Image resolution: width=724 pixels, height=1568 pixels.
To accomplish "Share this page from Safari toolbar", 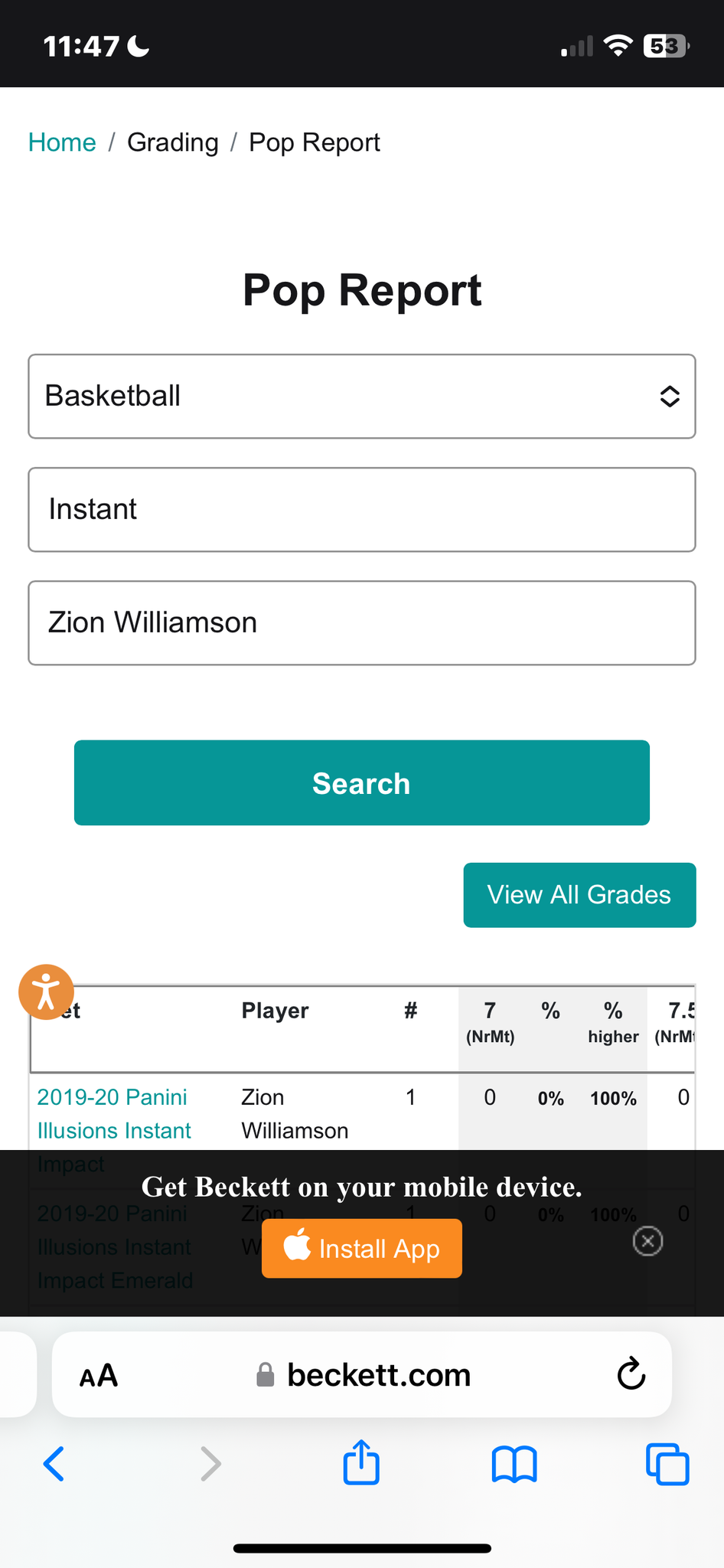I will tap(361, 1462).
